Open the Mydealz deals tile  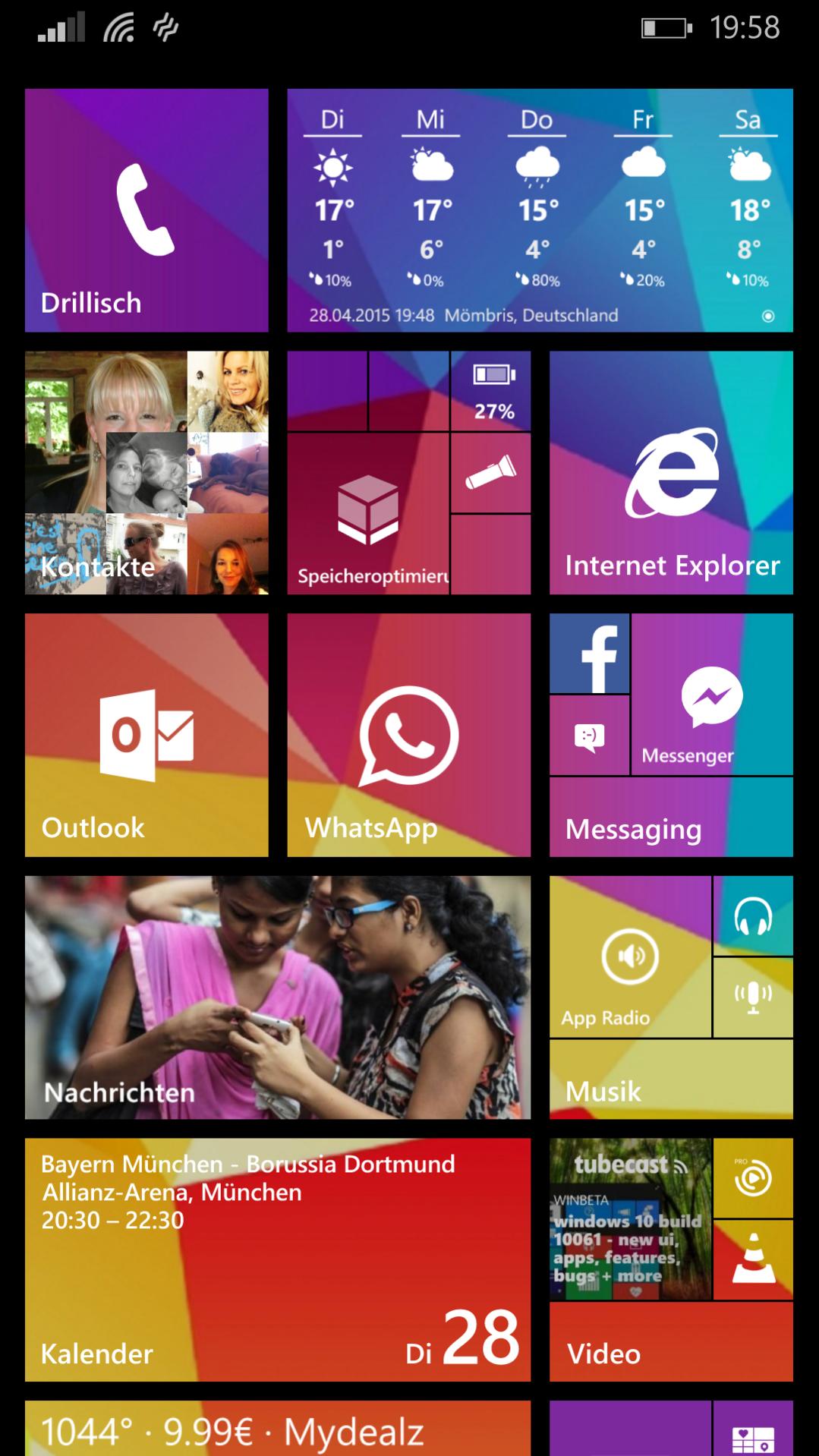click(x=278, y=1429)
